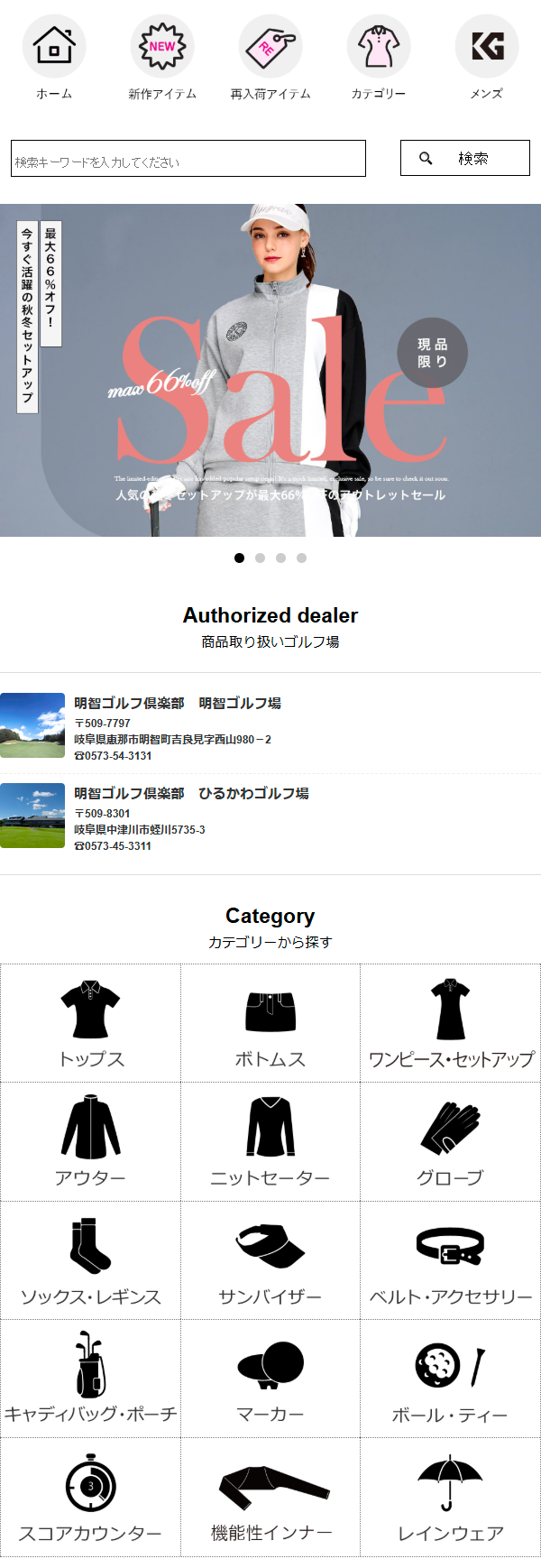Image resolution: width=541 pixels, height=1568 pixels.
Task: Open the メンズ section
Action: tap(487, 57)
